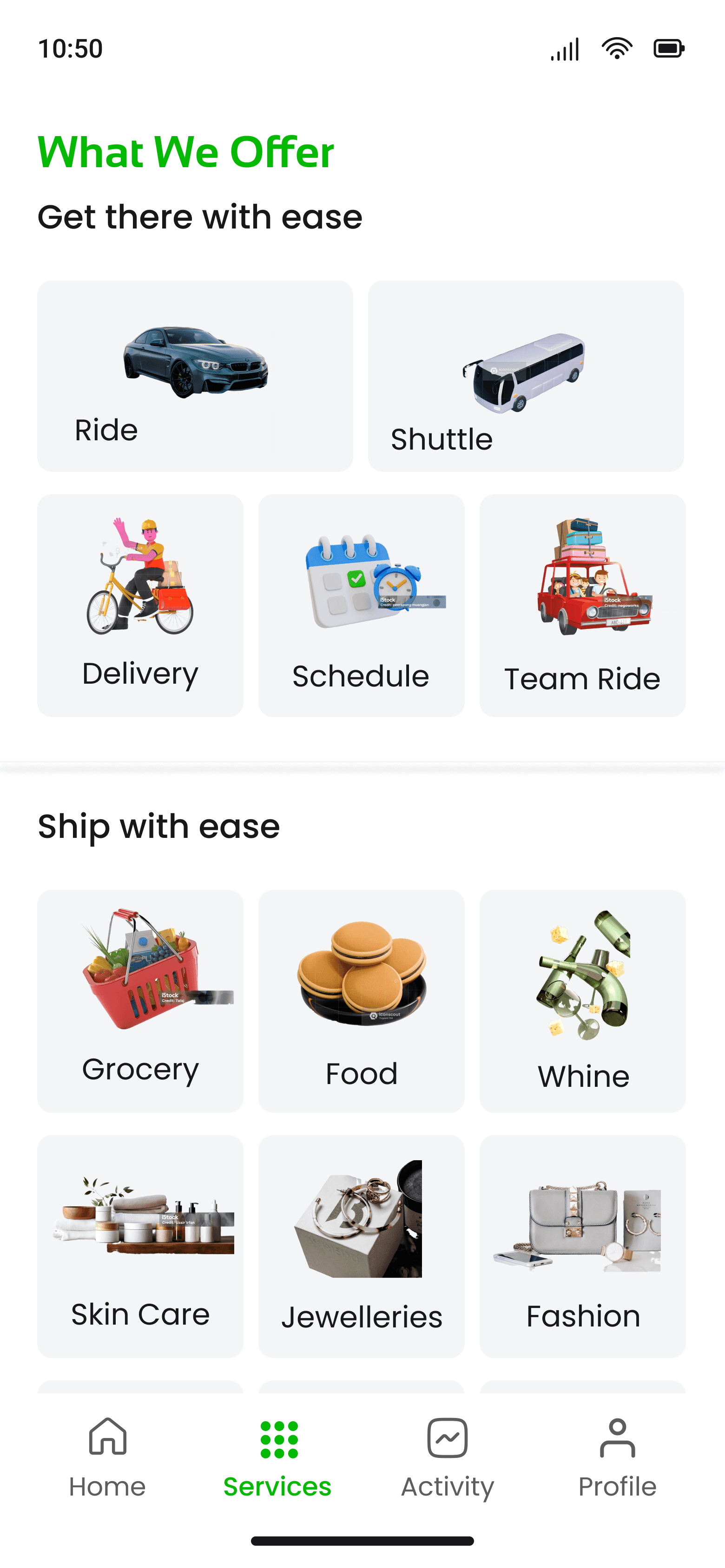Open the Schedule card
725x1568 pixels.
pyautogui.click(x=361, y=605)
